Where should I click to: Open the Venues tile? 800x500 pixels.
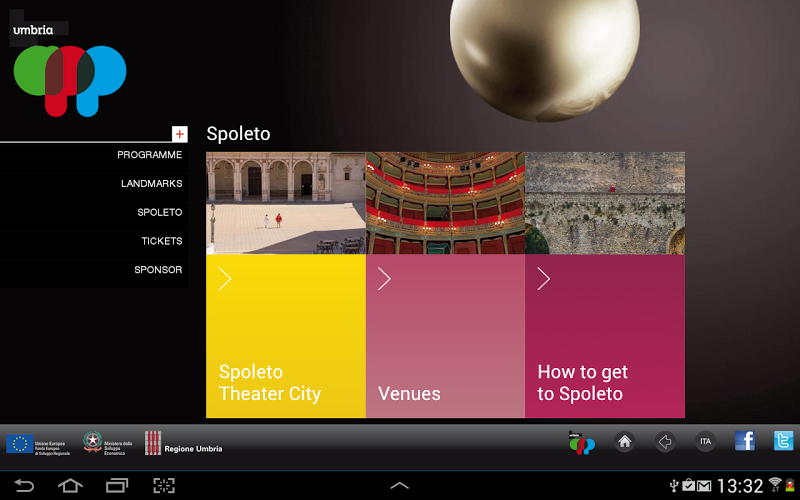click(445, 336)
